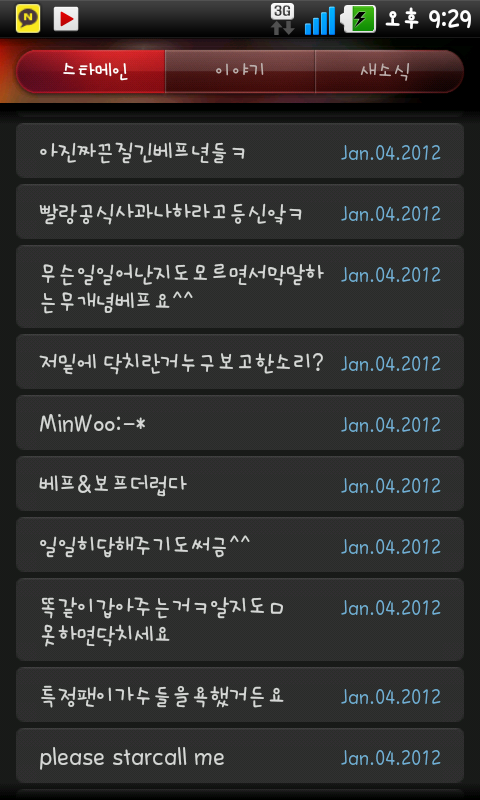Image resolution: width=480 pixels, height=800 pixels.
Task: Open the post '베프&보프더럽다'
Action: [240, 484]
